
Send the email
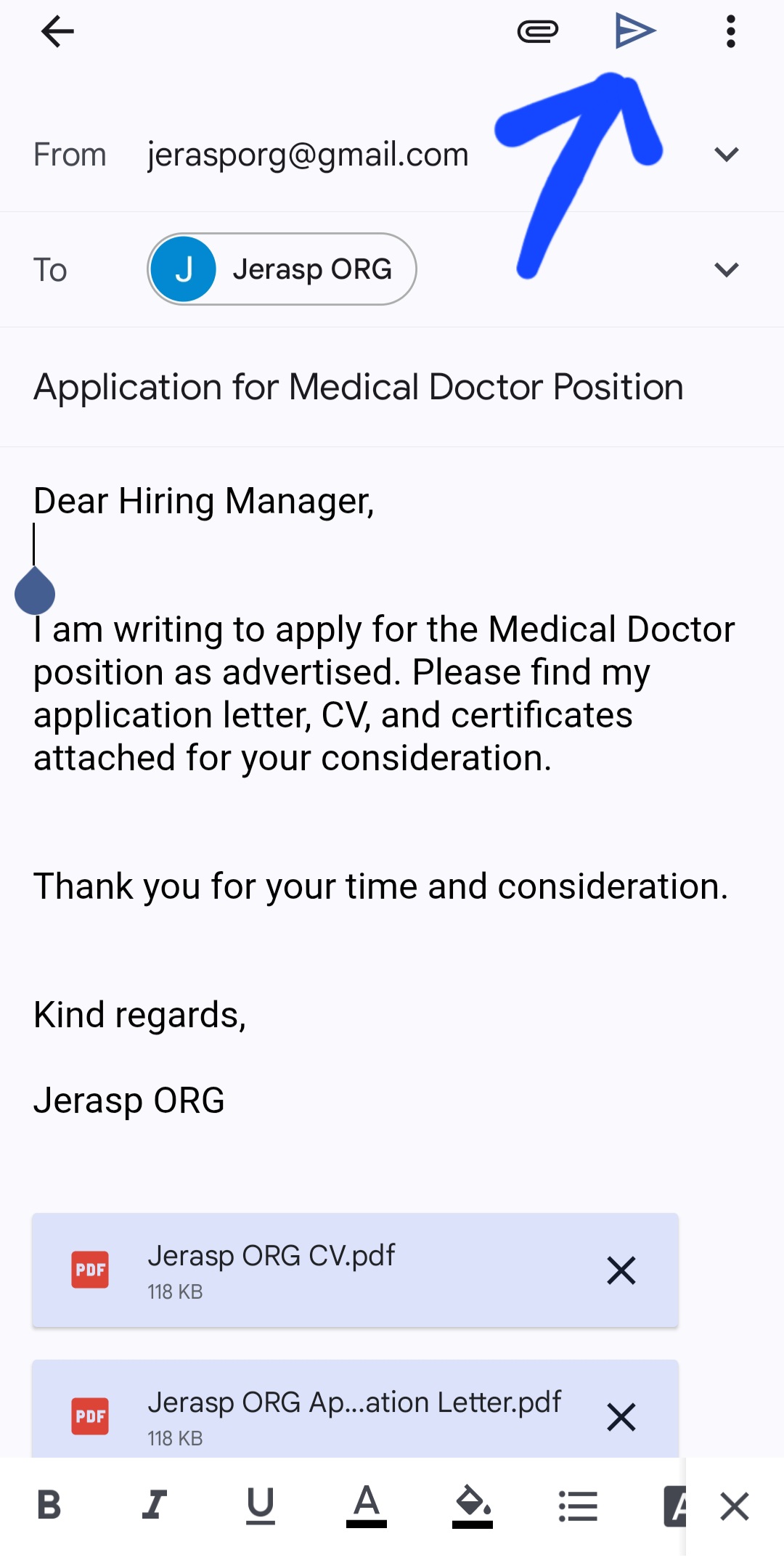click(x=635, y=32)
